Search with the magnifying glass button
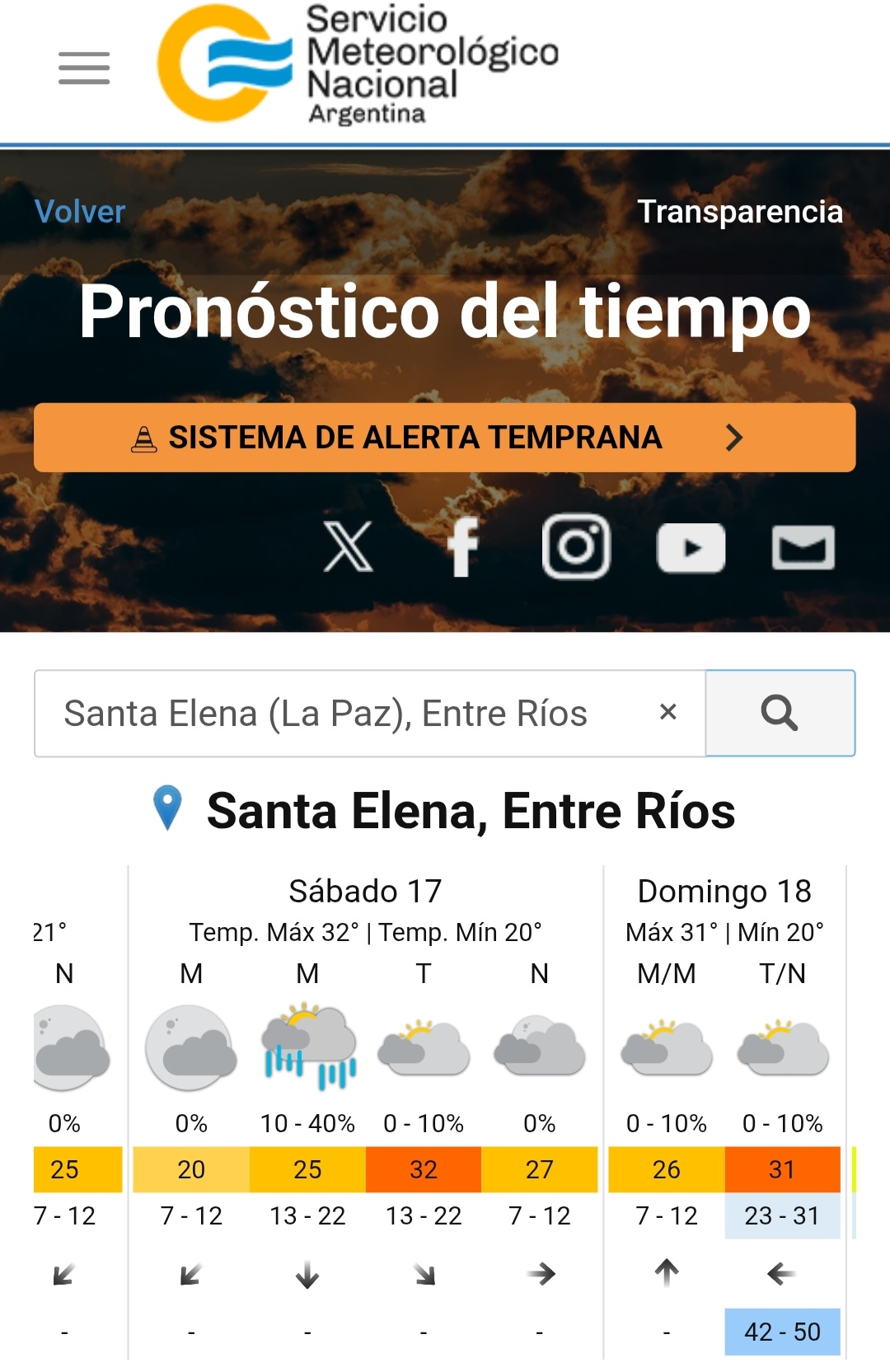The image size is (890, 1372). click(x=780, y=714)
